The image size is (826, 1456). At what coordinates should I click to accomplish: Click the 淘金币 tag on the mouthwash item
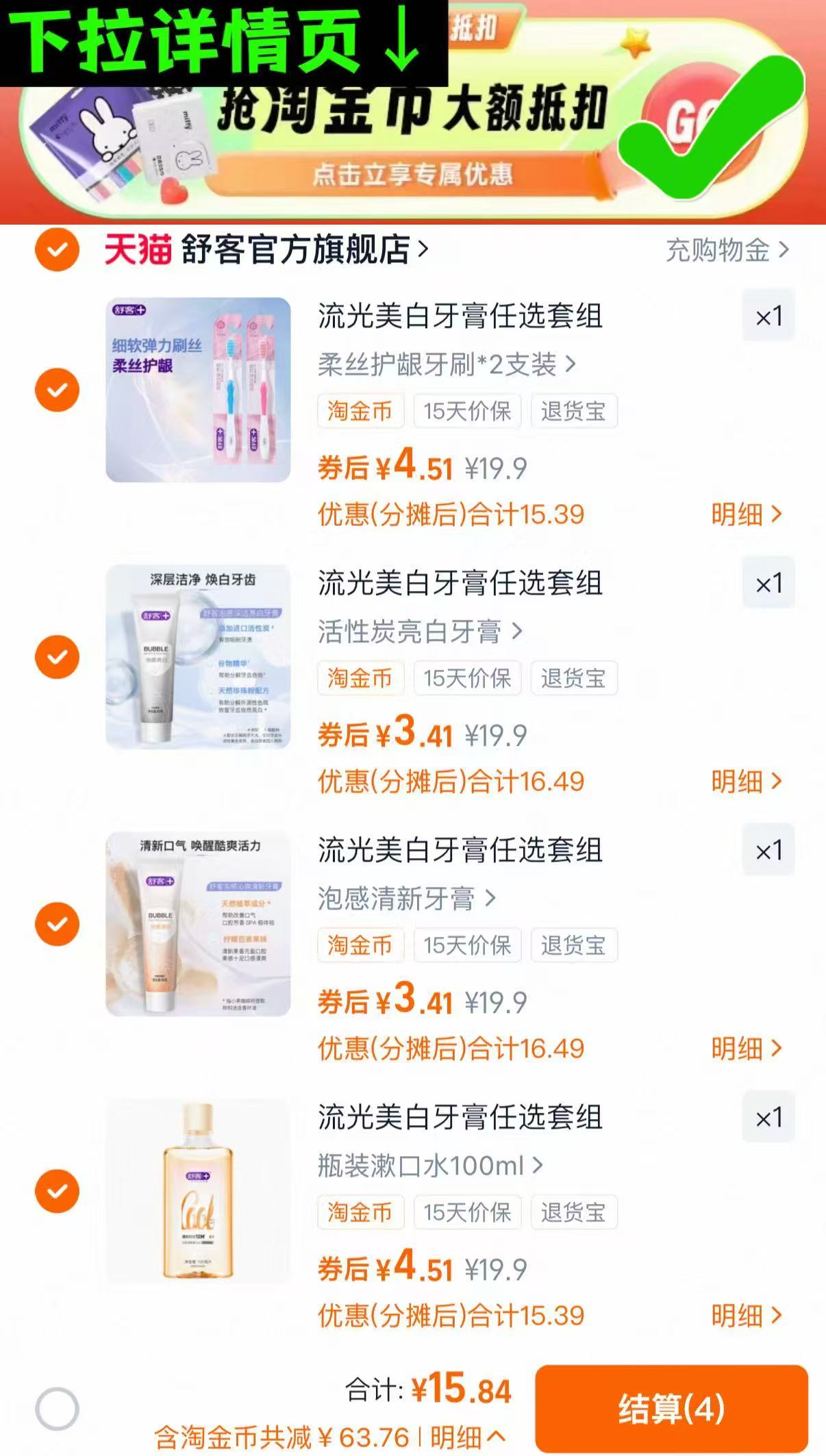pyautogui.click(x=361, y=1212)
